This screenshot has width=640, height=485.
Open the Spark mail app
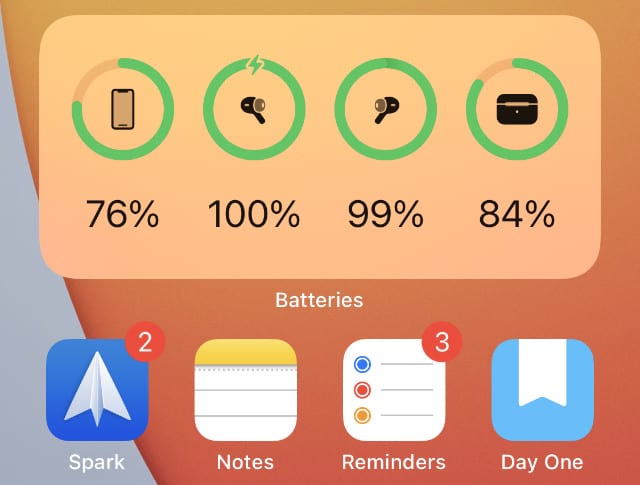[97, 390]
